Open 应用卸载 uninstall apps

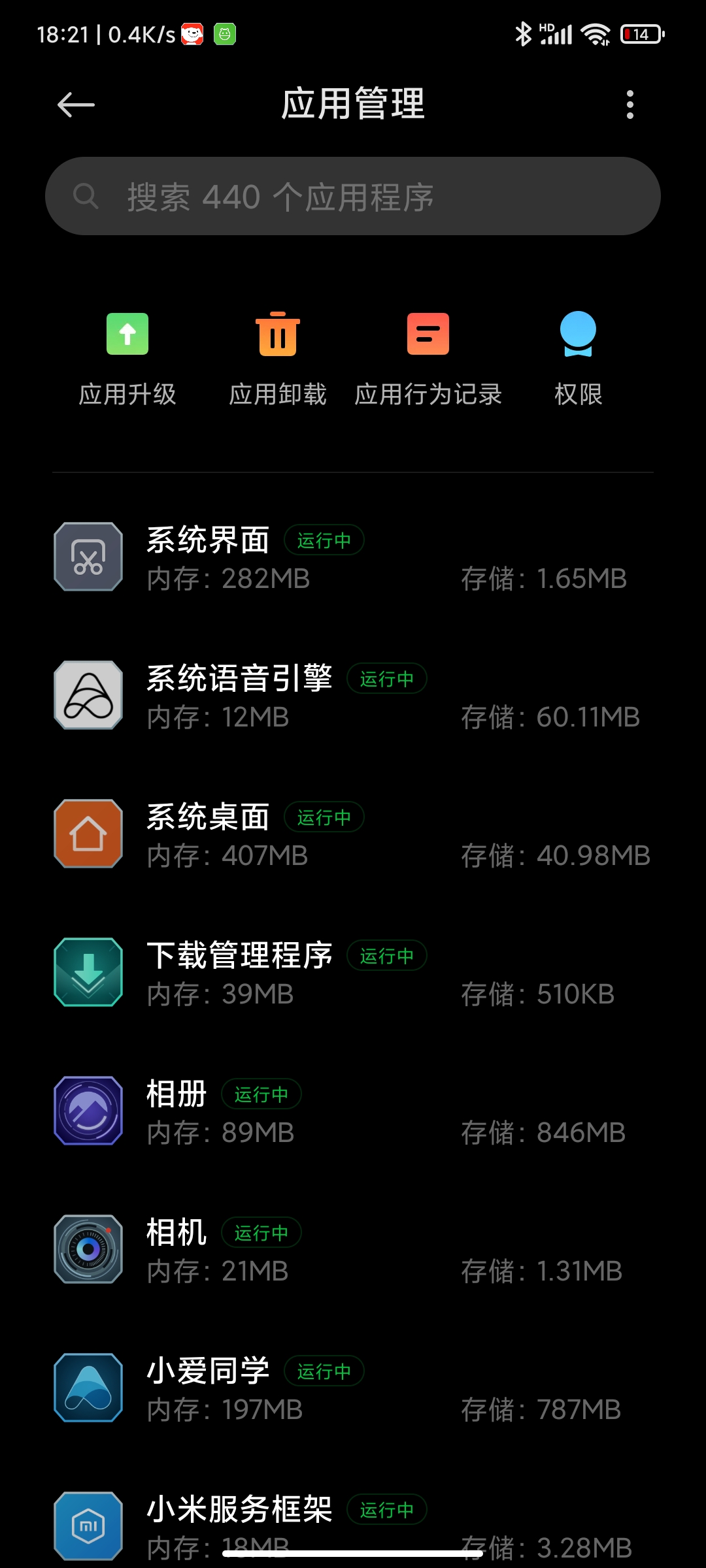(x=278, y=360)
